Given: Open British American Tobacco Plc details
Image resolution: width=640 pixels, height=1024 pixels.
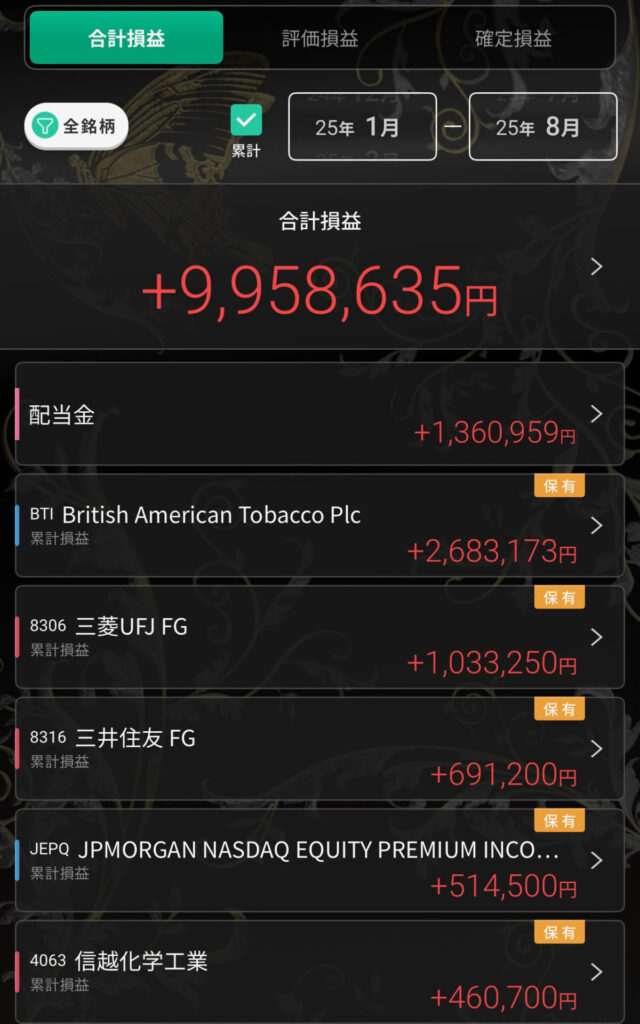Looking at the screenshot, I should (x=320, y=527).
